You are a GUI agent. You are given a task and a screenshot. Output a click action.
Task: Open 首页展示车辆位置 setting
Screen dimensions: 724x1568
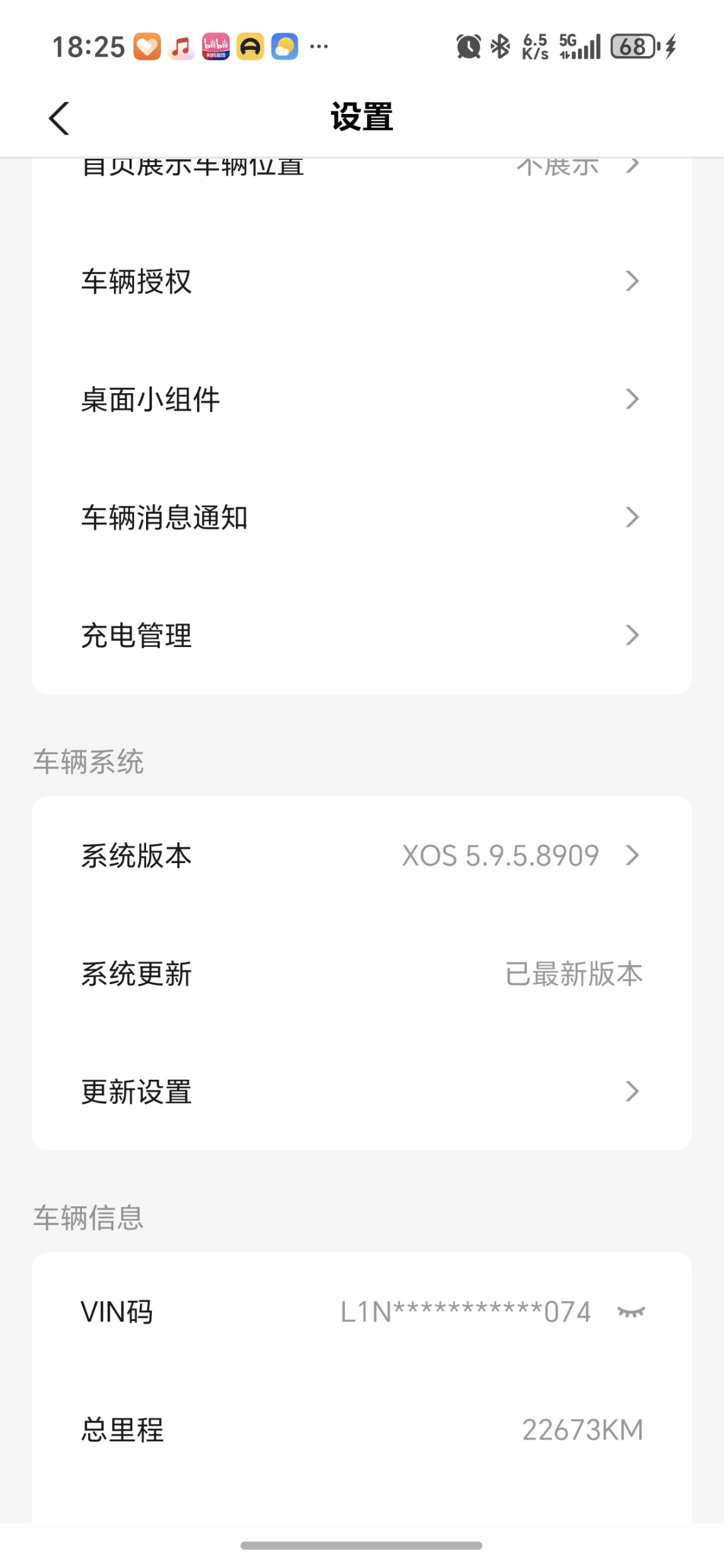pyautogui.click(x=361, y=167)
